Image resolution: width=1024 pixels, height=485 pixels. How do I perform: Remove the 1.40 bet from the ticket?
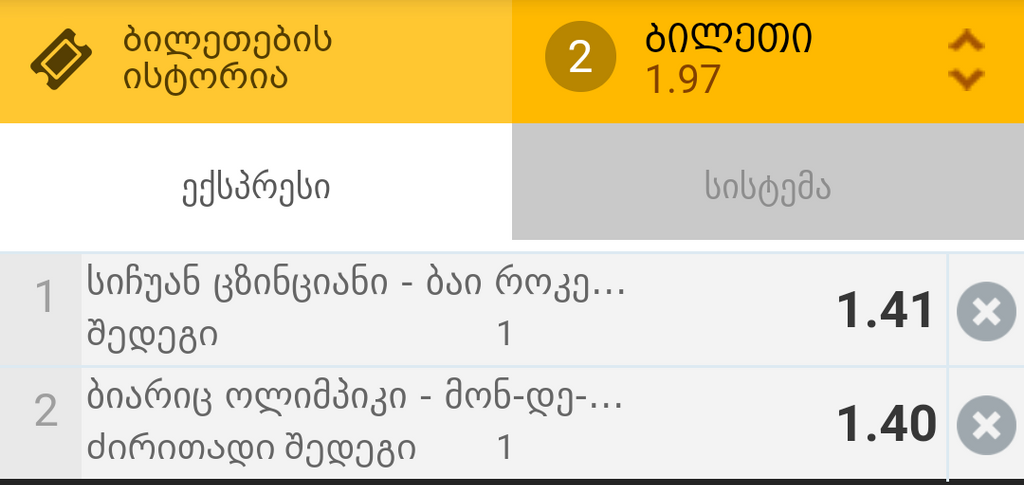point(986,426)
